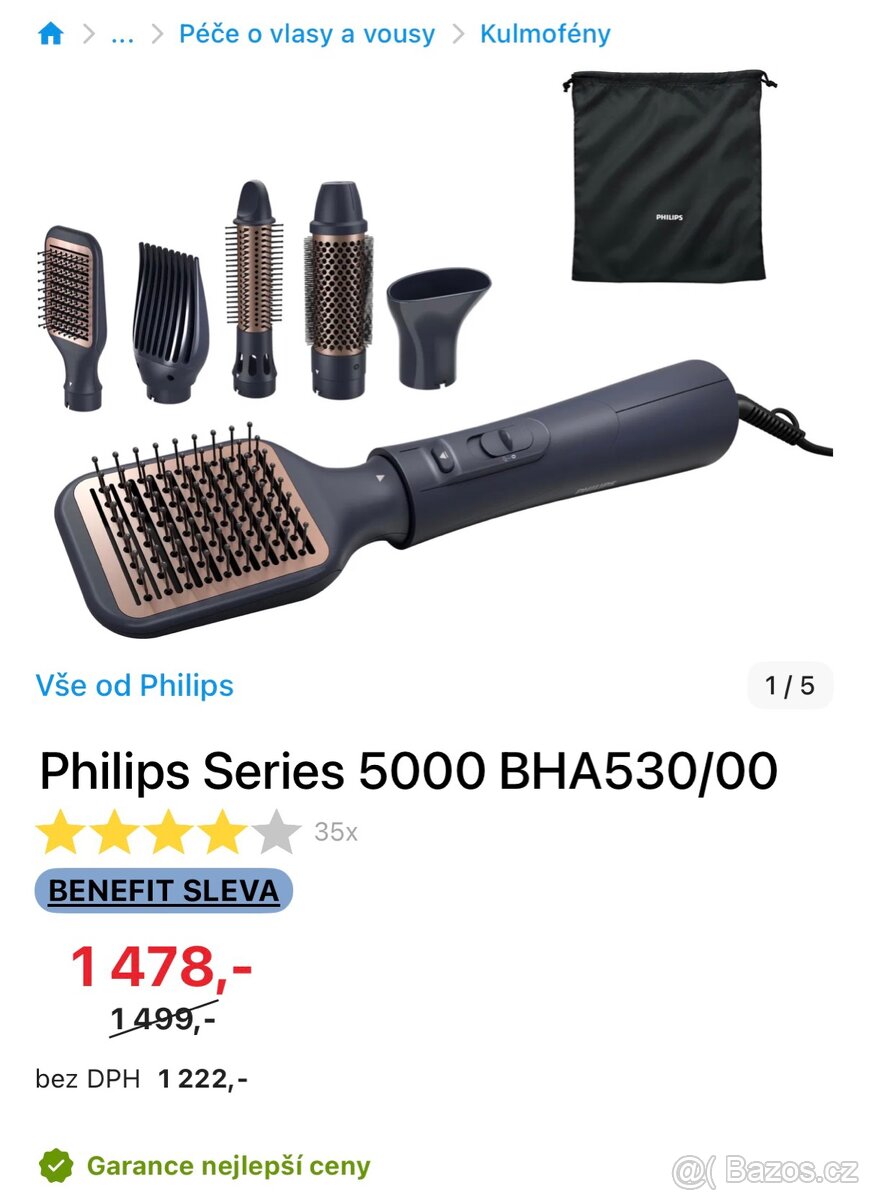
Task: Click the first yellow rating star
Action: click(x=61, y=831)
